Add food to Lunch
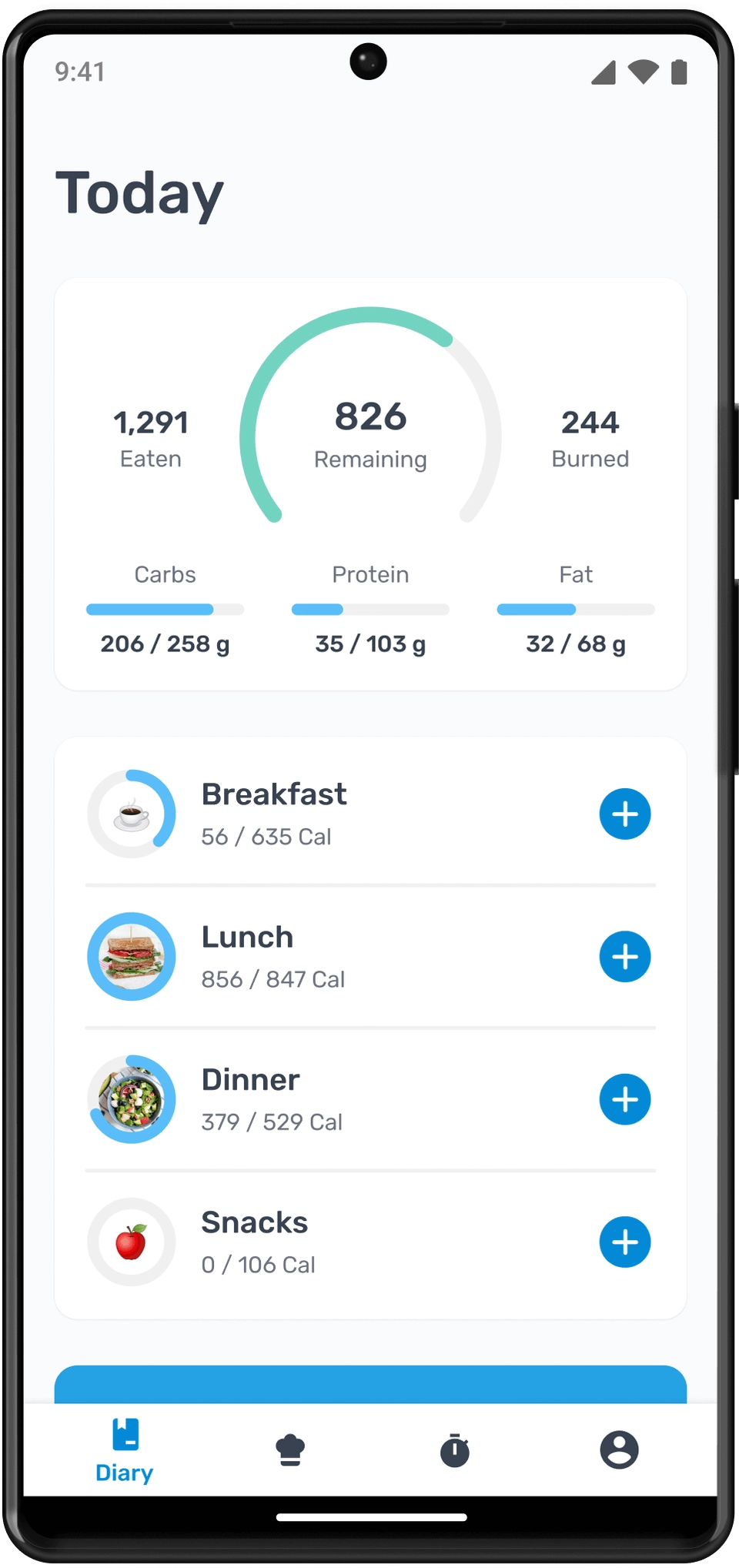739x1568 pixels. tap(624, 956)
